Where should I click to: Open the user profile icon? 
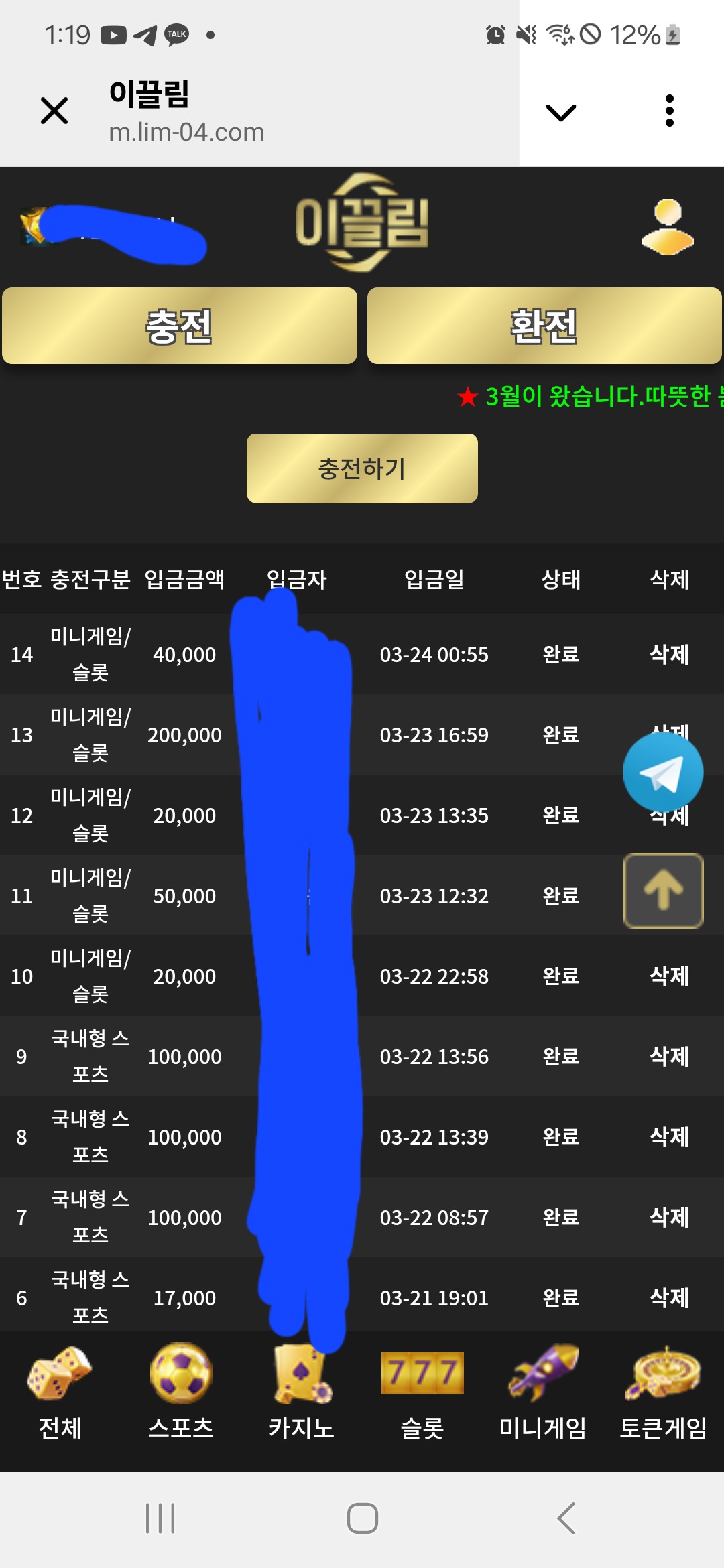(x=667, y=227)
